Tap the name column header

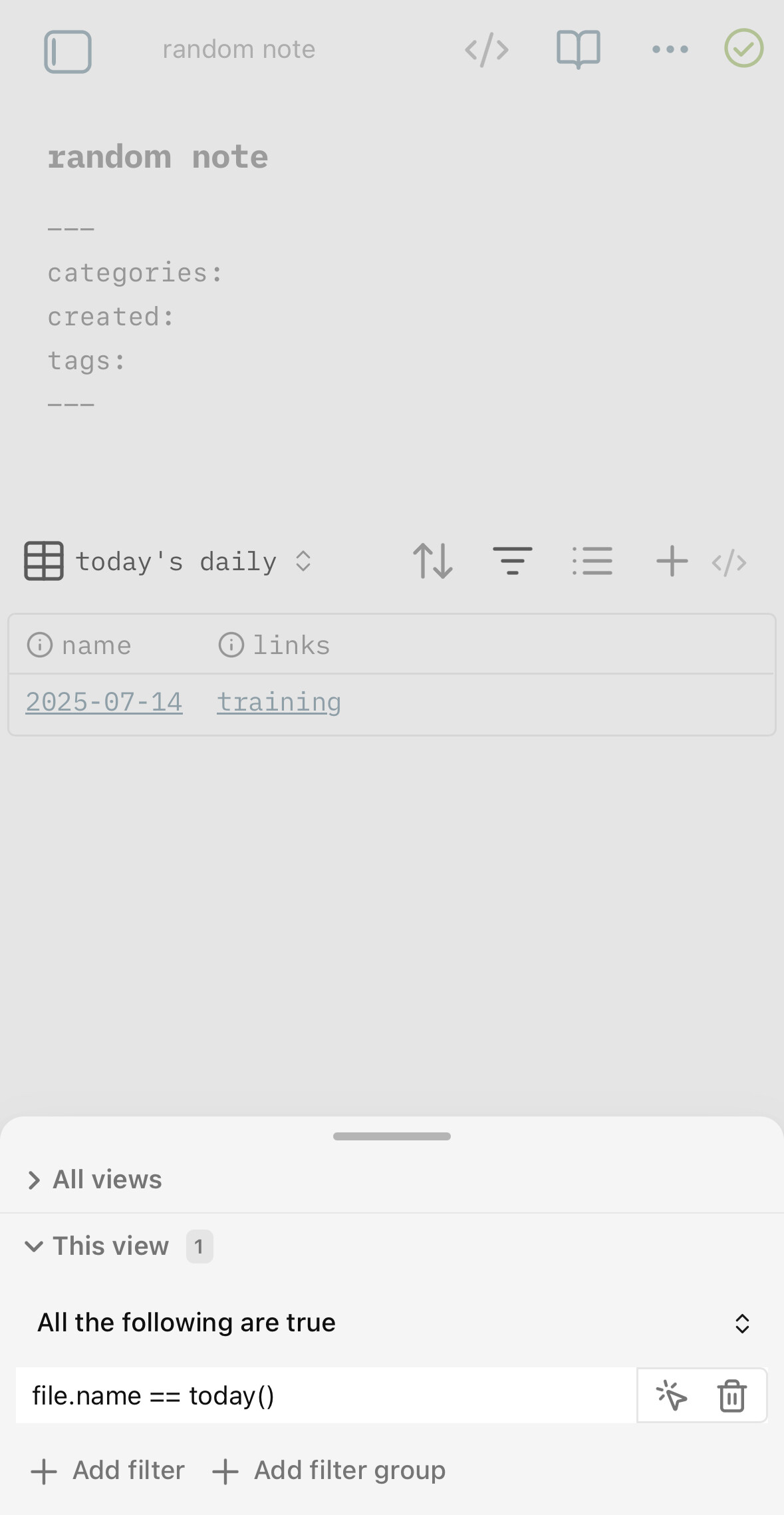96,645
